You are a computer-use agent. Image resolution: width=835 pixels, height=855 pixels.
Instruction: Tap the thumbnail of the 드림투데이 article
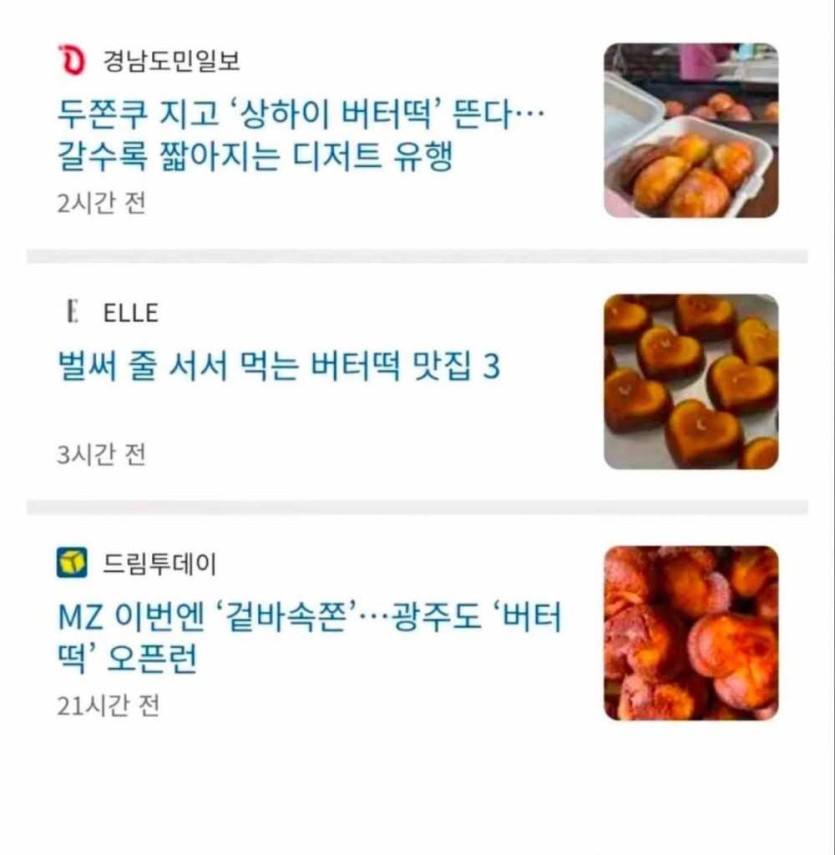click(x=690, y=633)
